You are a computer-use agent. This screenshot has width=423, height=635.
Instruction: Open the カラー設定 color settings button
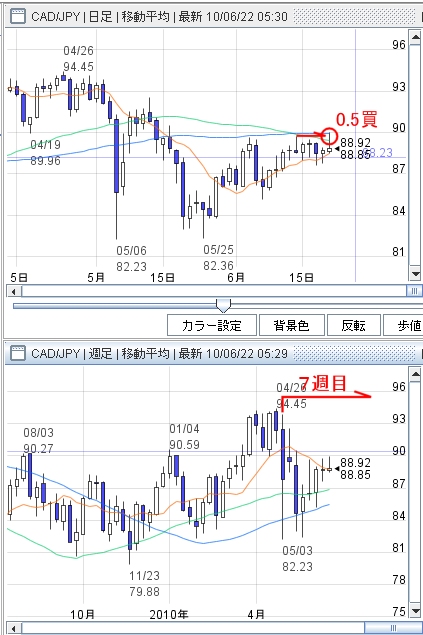[x=212, y=325]
